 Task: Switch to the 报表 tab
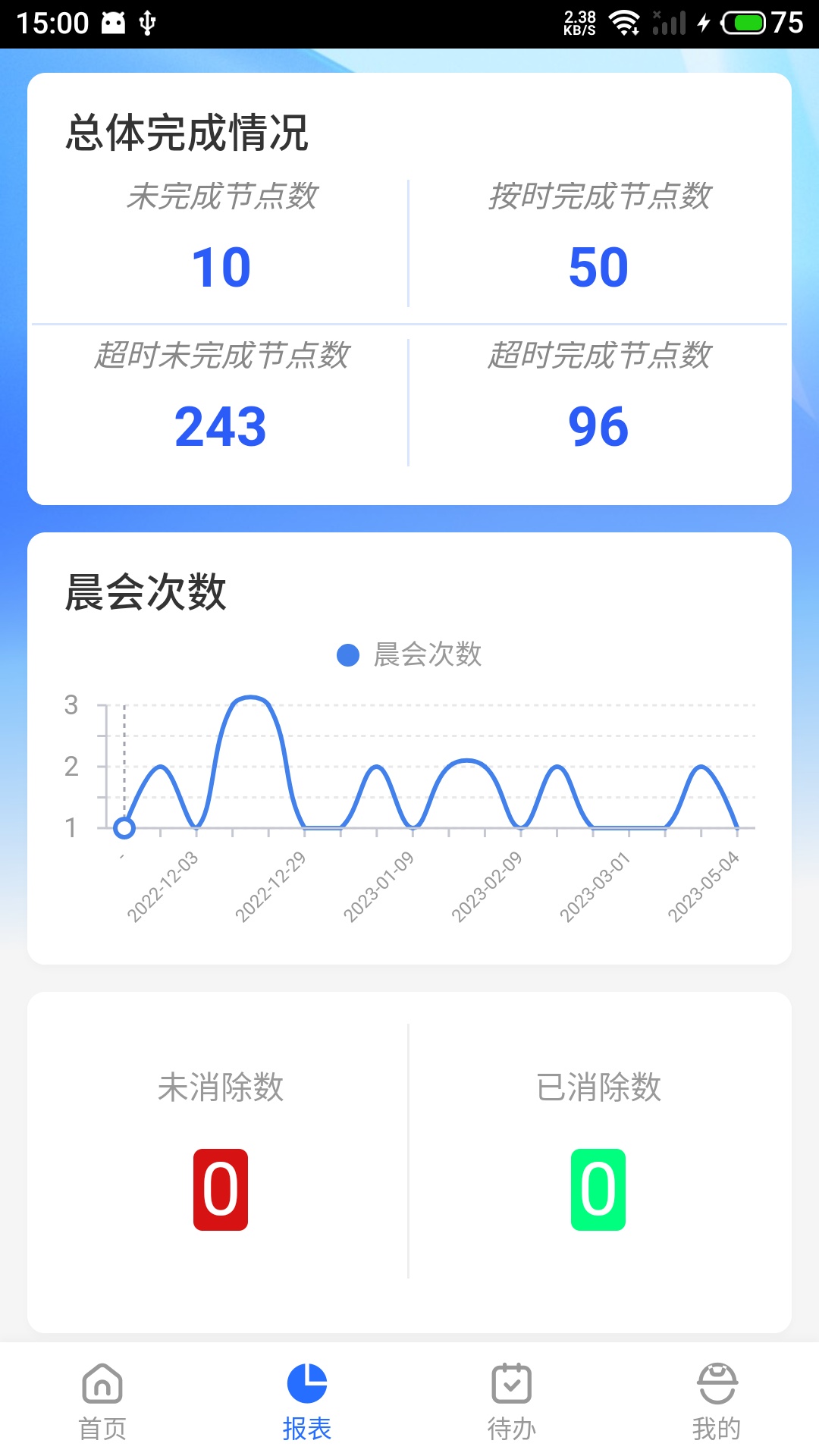(x=306, y=1403)
